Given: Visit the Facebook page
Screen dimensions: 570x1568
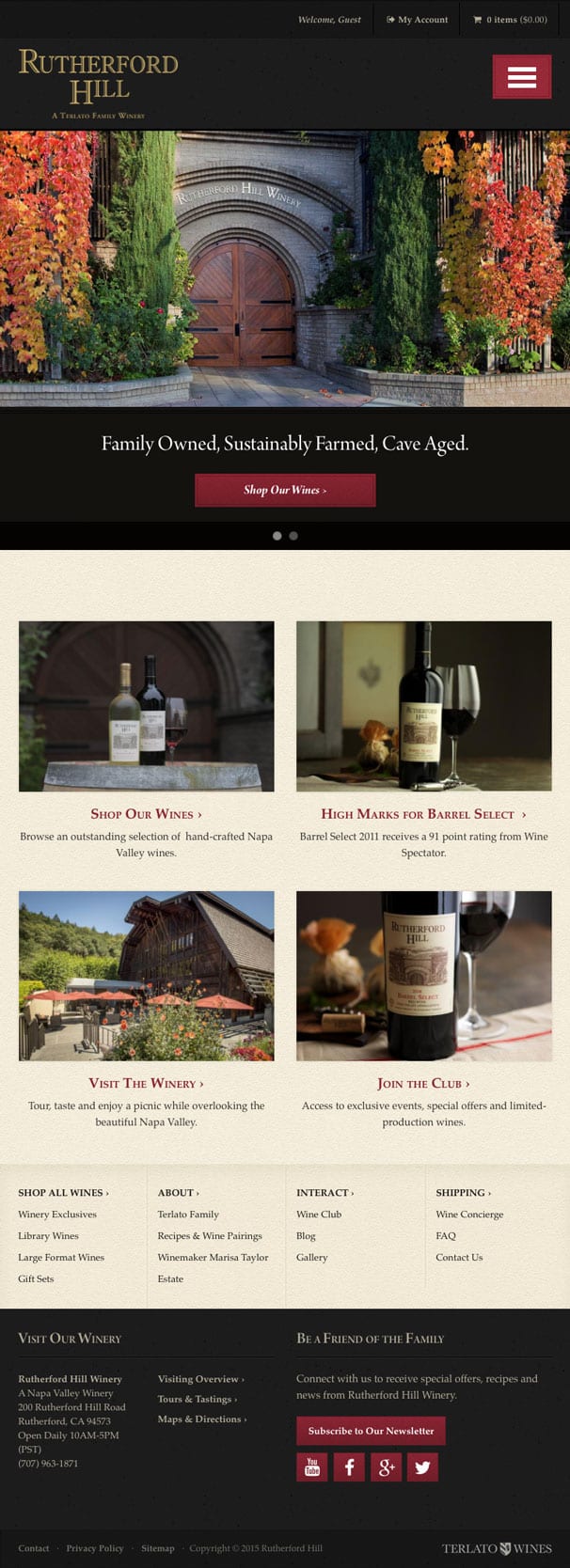Looking at the screenshot, I should pos(349,1467).
